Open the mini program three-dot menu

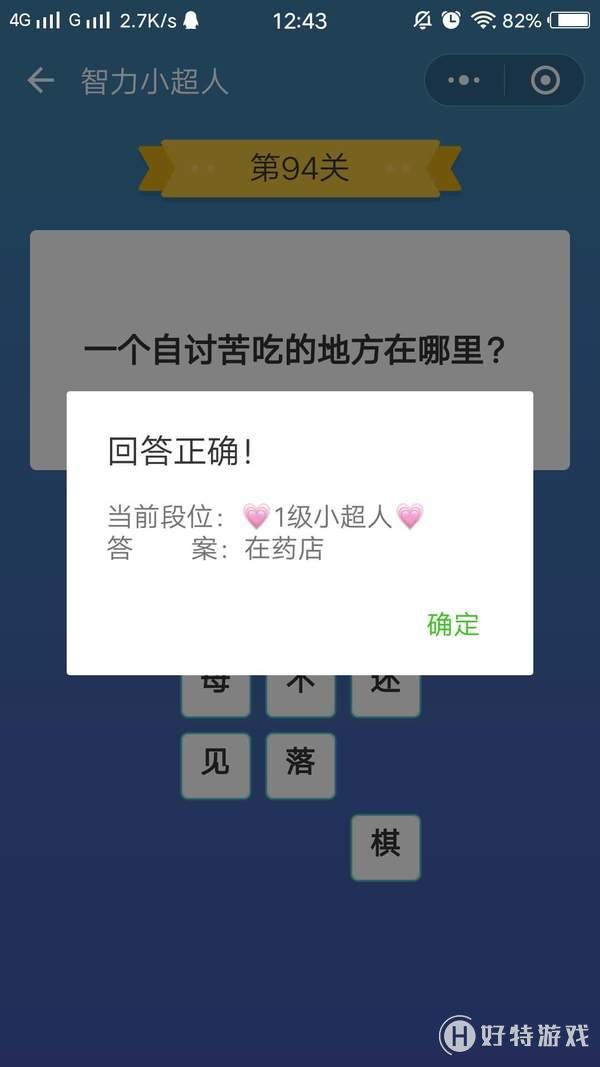tap(464, 81)
